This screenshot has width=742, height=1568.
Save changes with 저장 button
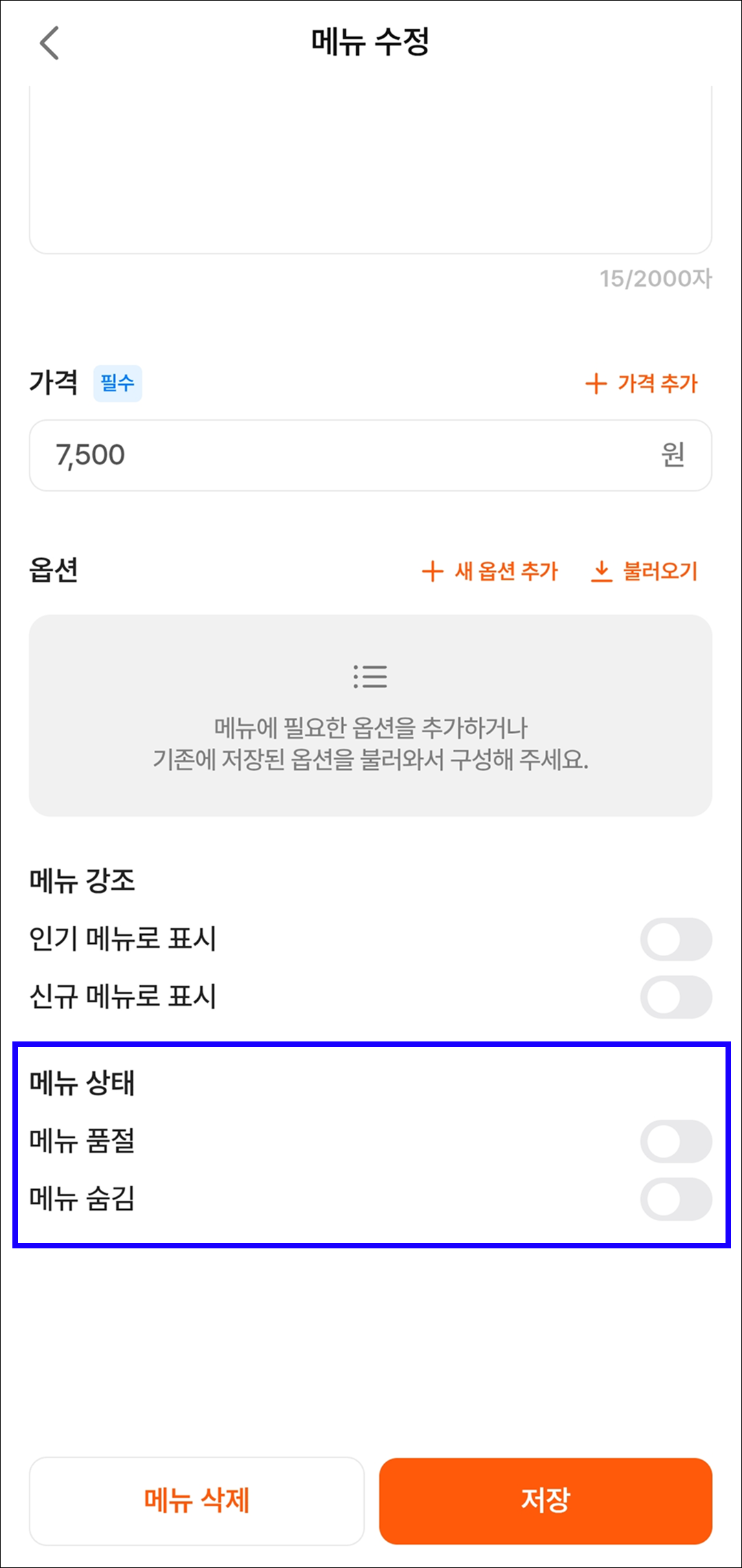click(x=546, y=1501)
